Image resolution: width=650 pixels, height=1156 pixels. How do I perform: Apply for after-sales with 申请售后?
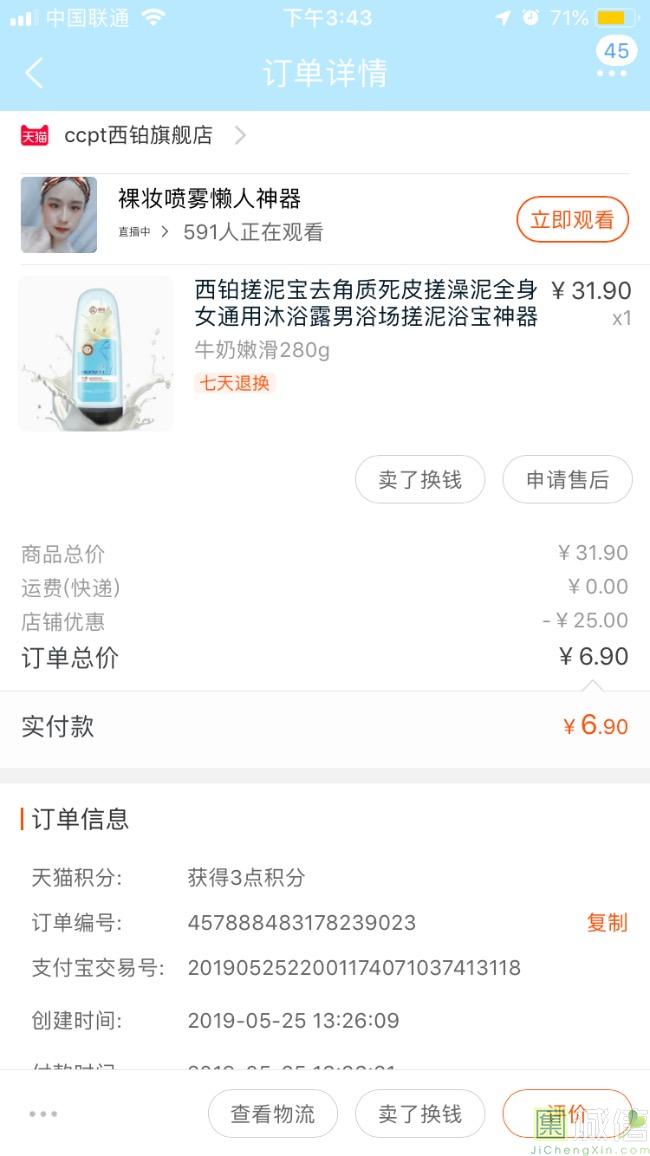pos(567,480)
